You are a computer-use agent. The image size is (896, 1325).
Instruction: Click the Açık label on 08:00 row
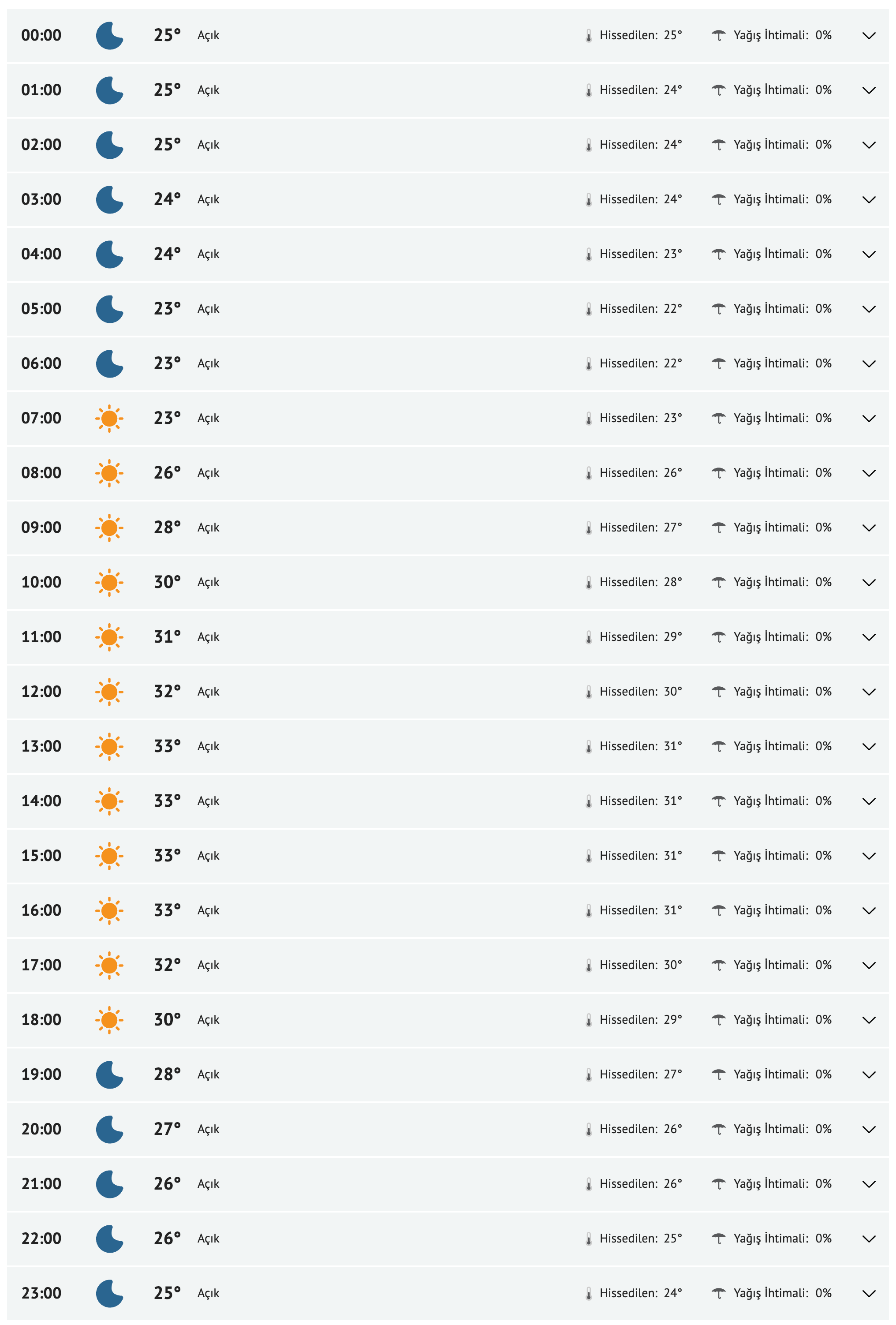pyautogui.click(x=208, y=473)
